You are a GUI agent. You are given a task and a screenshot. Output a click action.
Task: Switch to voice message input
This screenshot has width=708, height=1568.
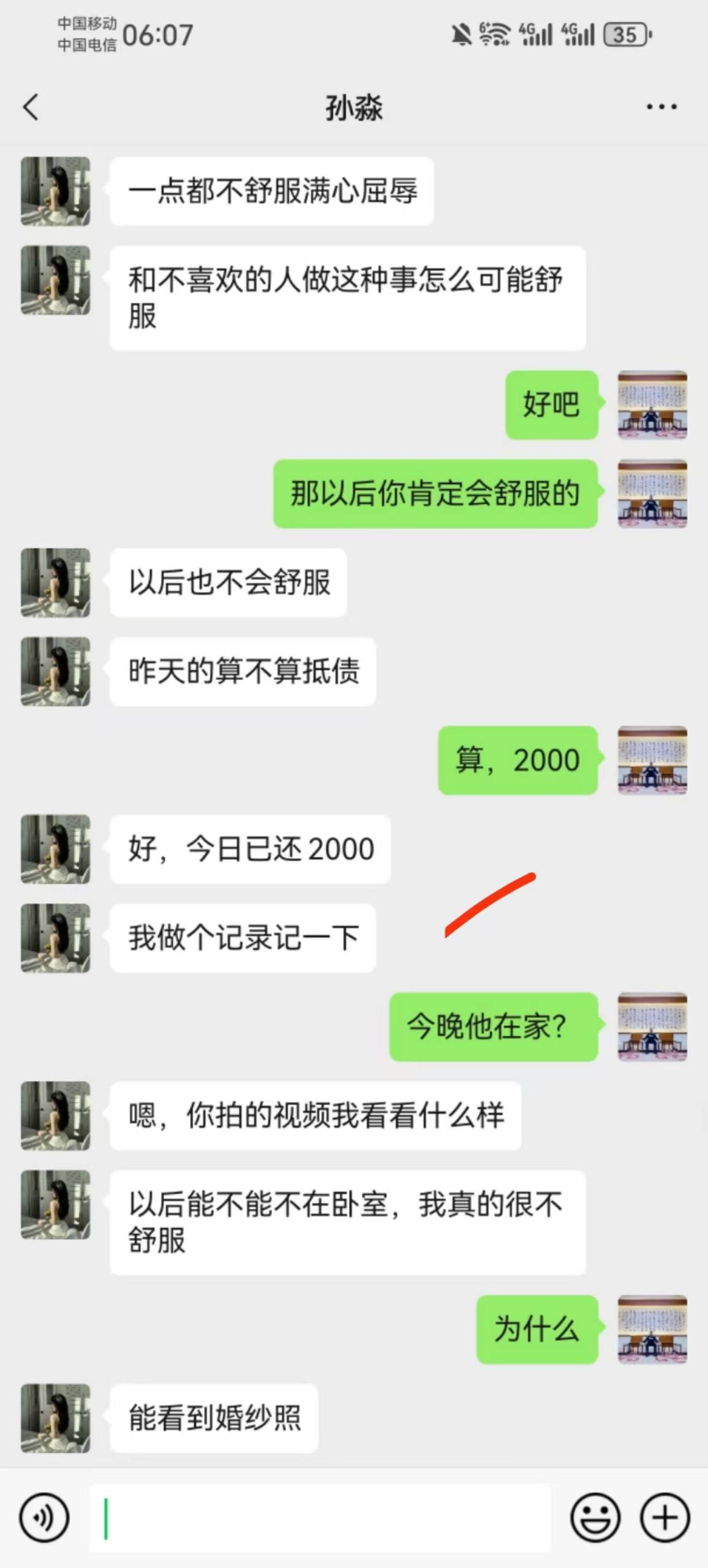(x=43, y=1518)
